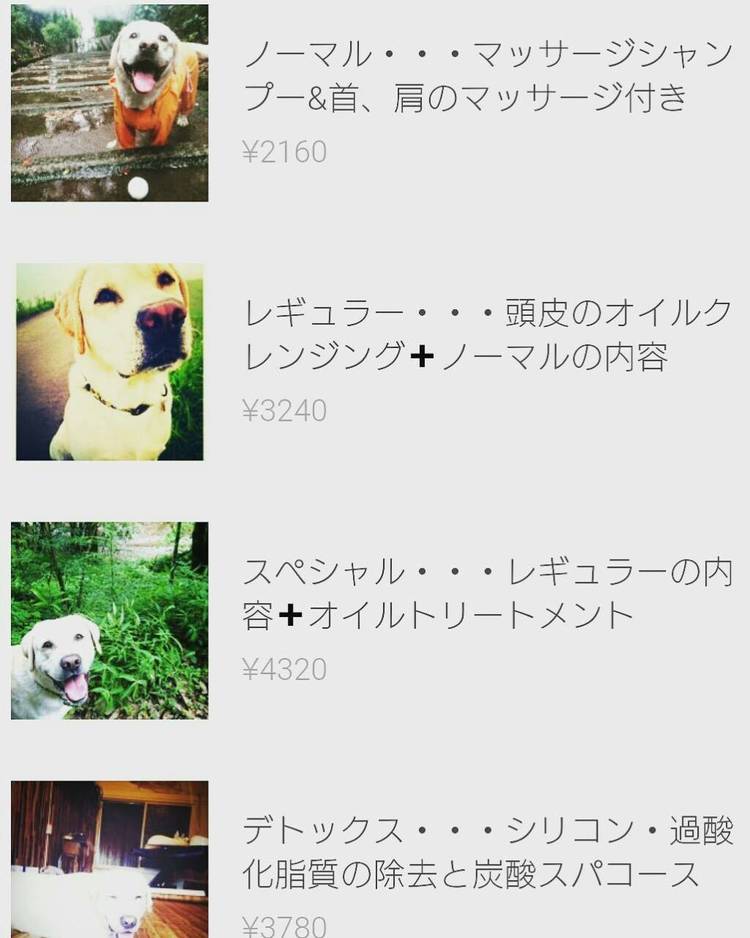Select the レギュラー oil cleansing ¥3240 item

(487, 335)
